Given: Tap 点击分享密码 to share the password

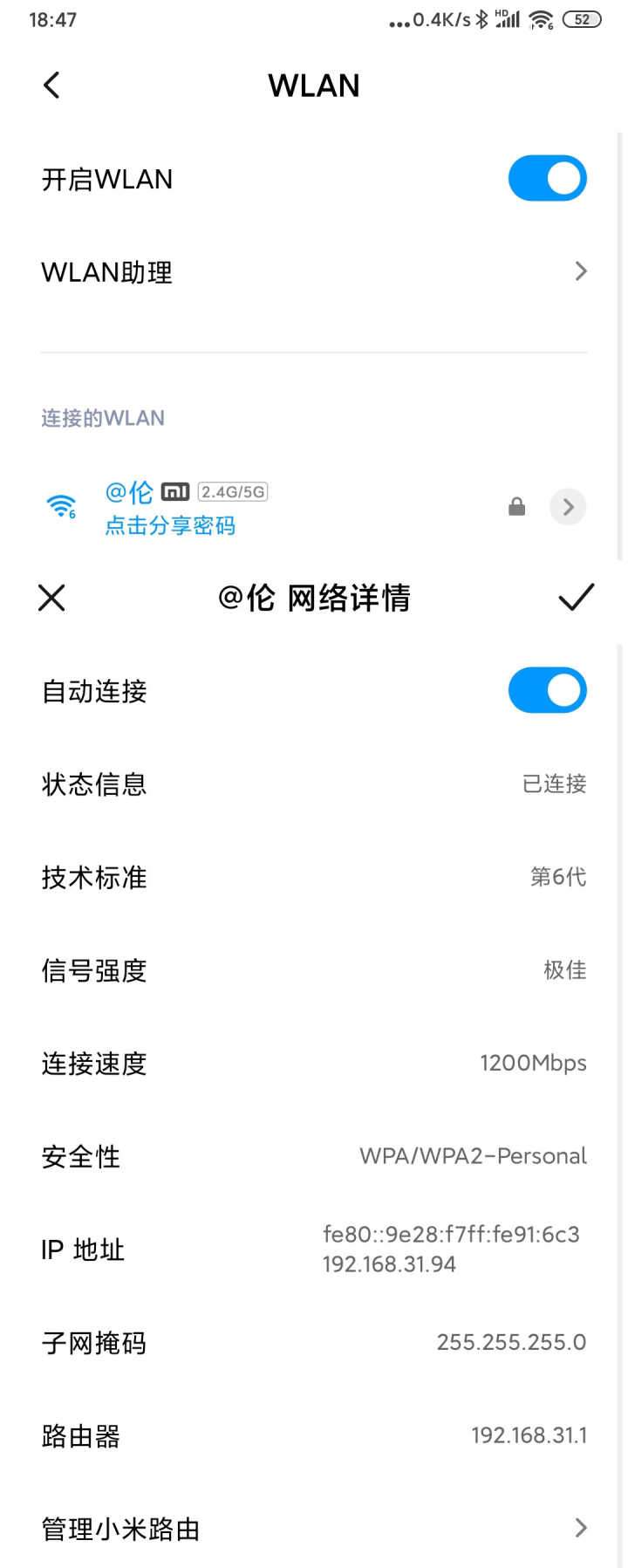Looking at the screenshot, I should (x=168, y=527).
